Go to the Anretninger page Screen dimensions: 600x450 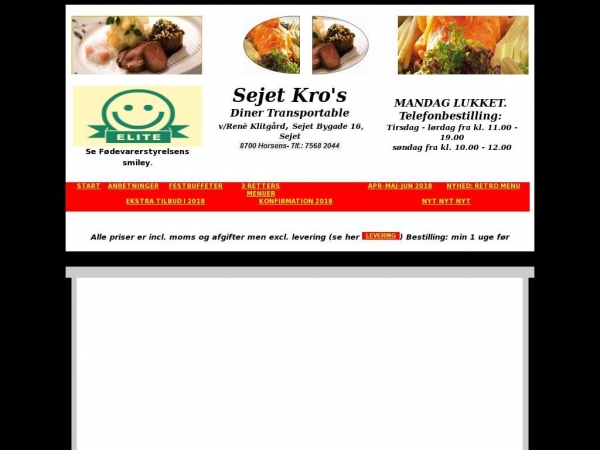coord(133,186)
